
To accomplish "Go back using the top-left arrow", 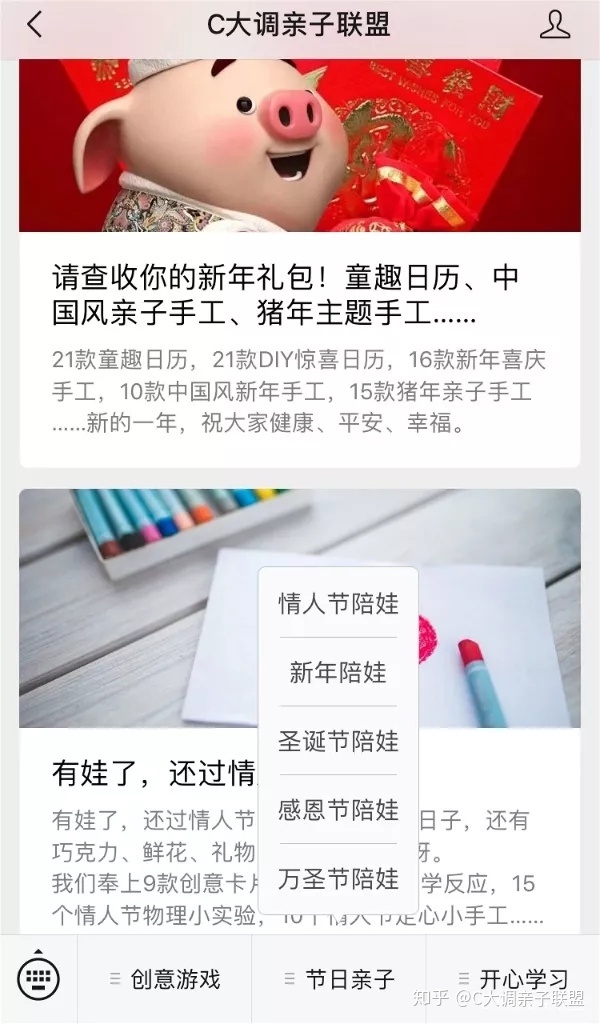I will [x=35, y=25].
